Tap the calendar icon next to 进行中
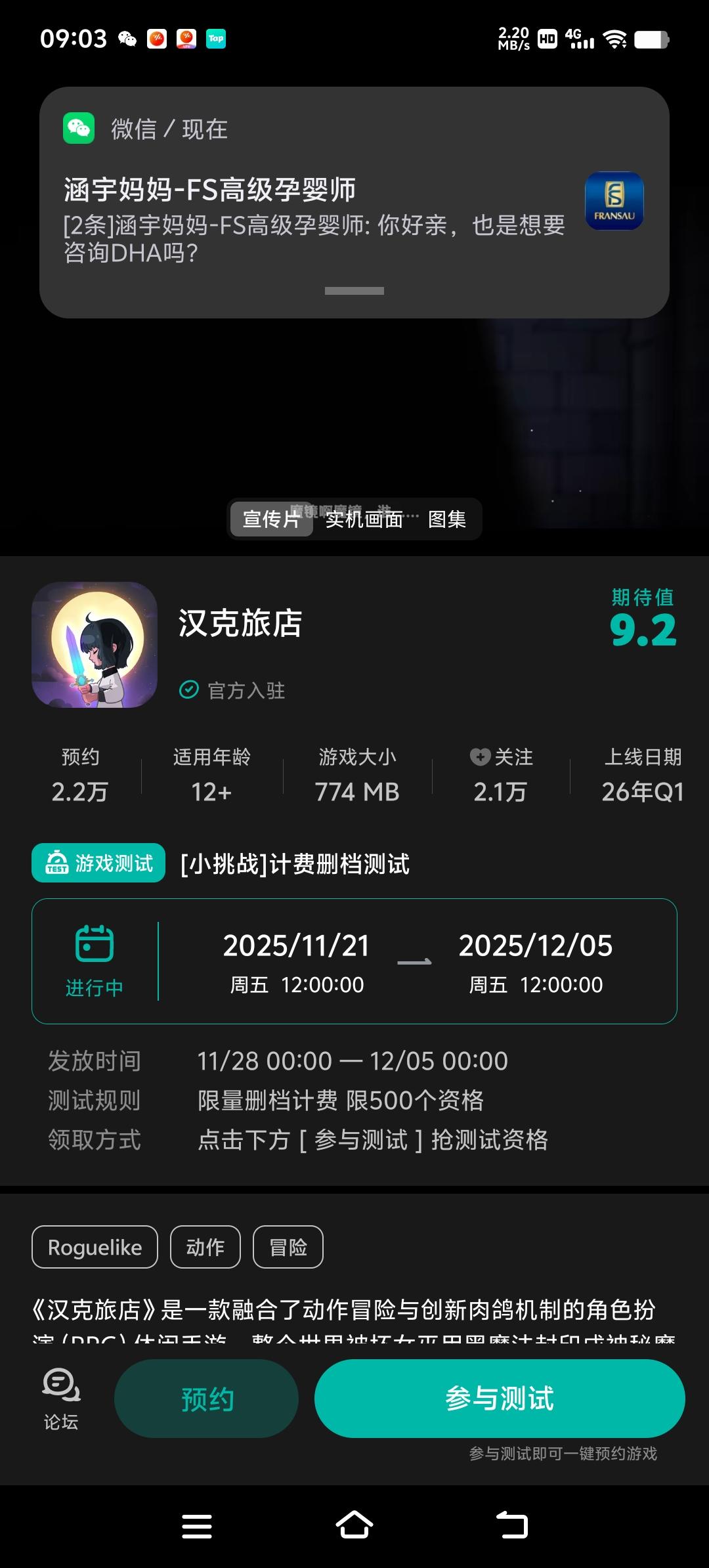Image resolution: width=709 pixels, height=1568 pixels. coord(94,942)
